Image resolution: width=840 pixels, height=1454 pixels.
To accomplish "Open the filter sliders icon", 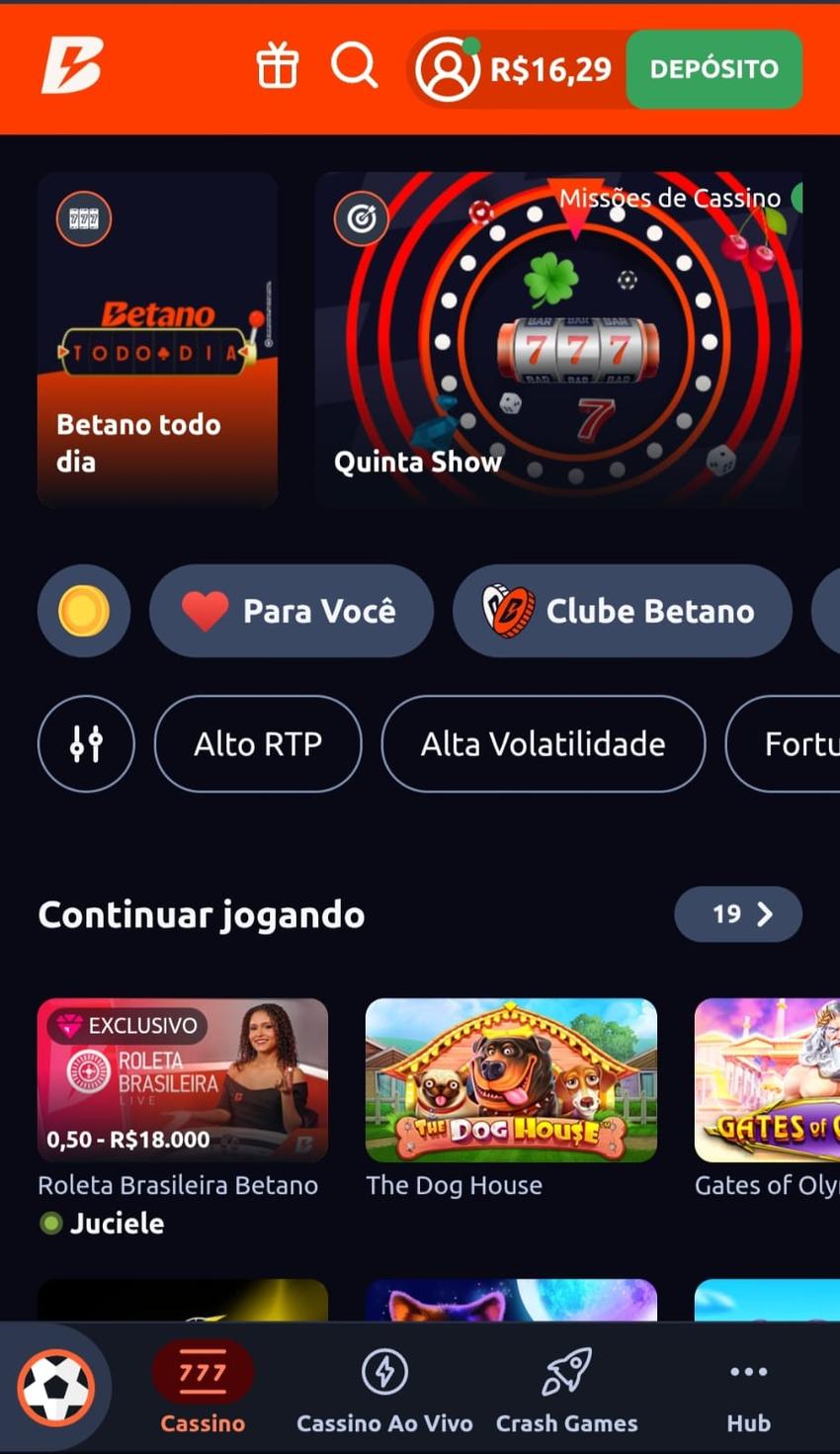I will pyautogui.click(x=85, y=743).
